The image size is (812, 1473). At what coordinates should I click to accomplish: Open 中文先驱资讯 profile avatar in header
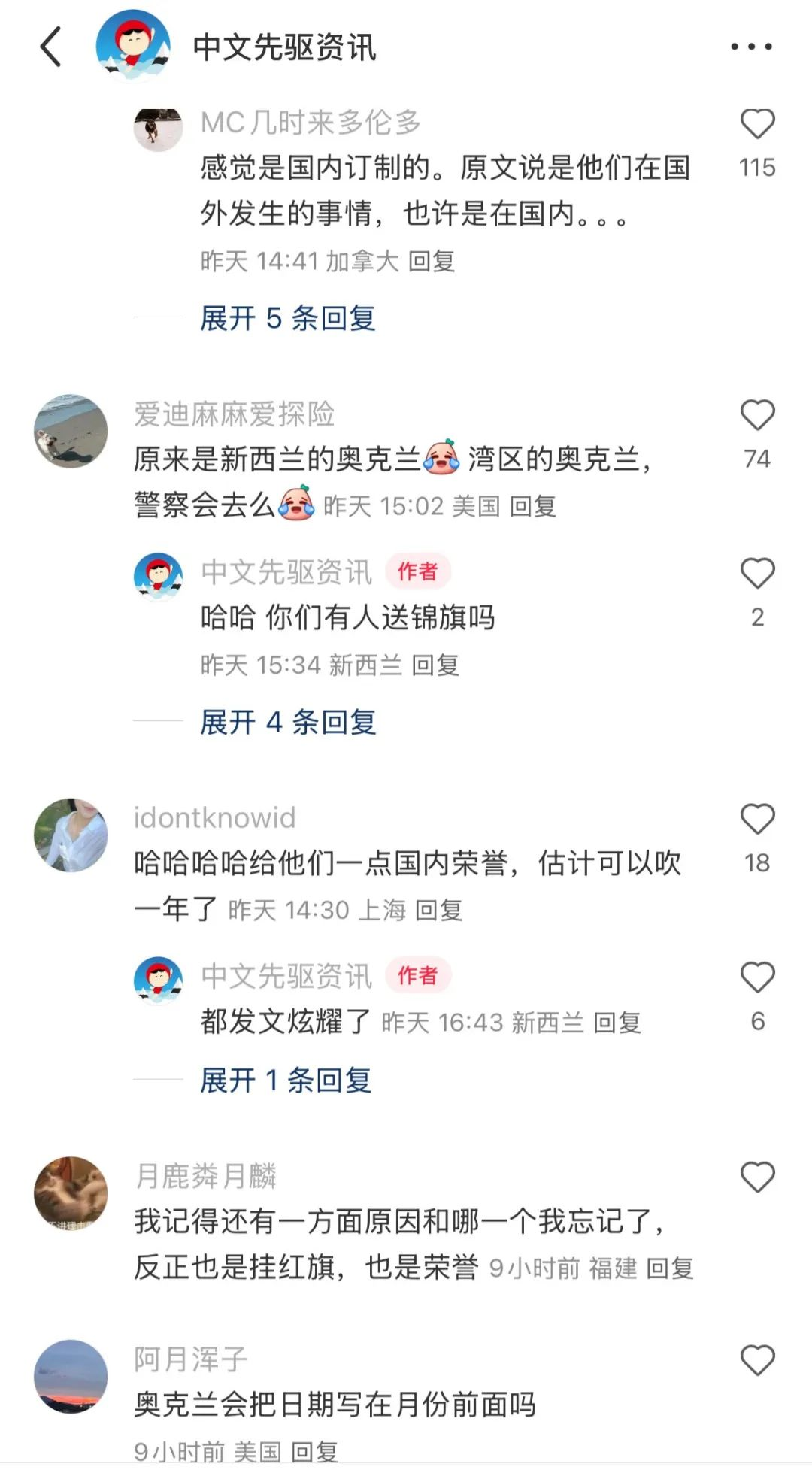(x=133, y=46)
